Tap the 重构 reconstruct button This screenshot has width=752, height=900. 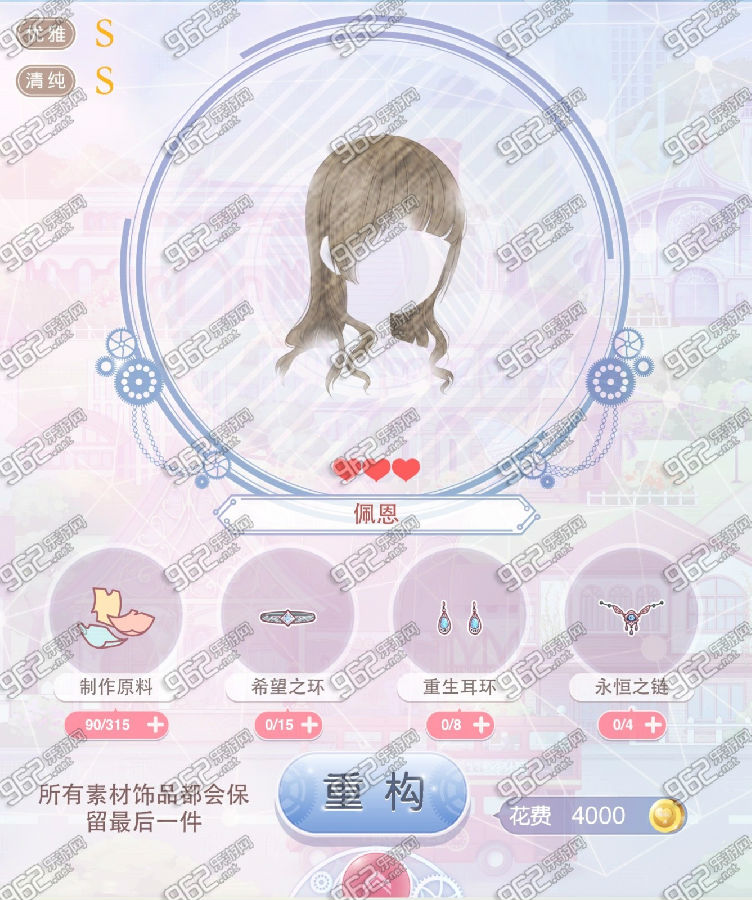(373, 794)
